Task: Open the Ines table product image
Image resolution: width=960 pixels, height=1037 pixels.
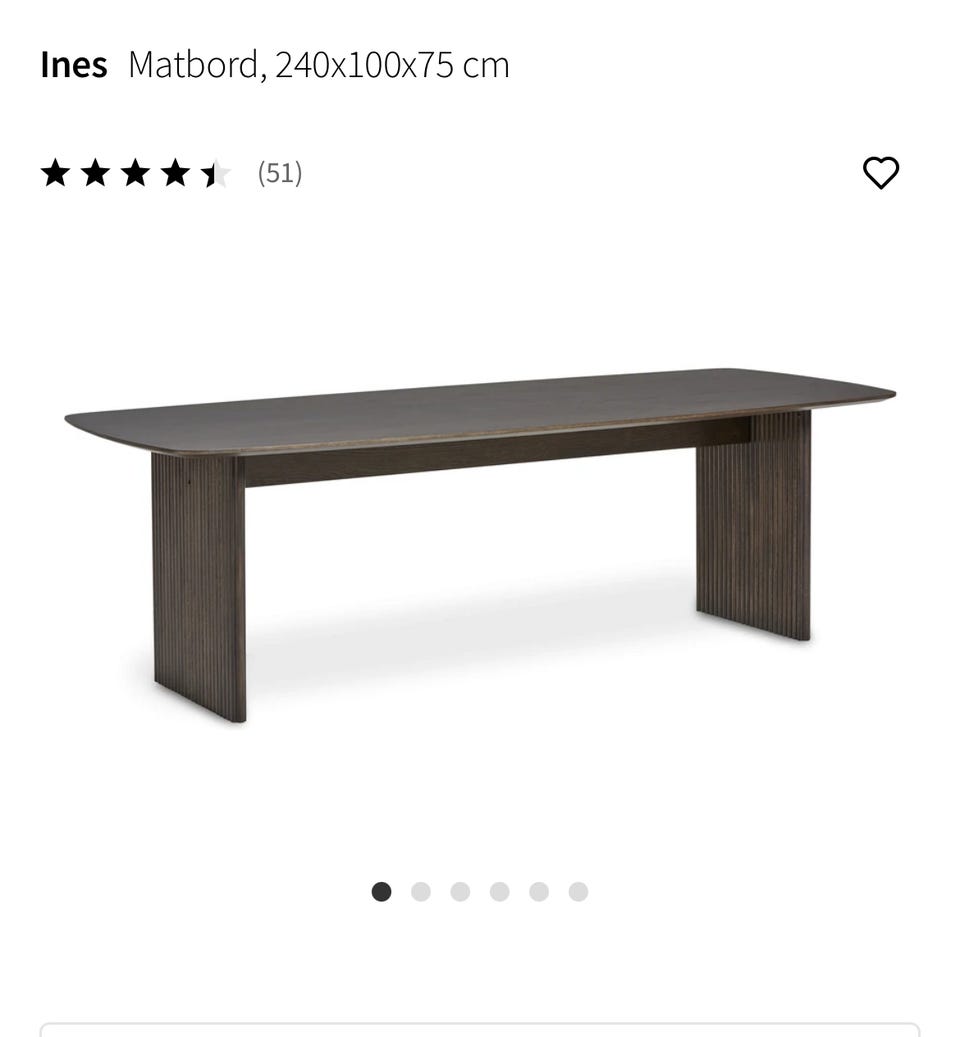Action: point(480,540)
